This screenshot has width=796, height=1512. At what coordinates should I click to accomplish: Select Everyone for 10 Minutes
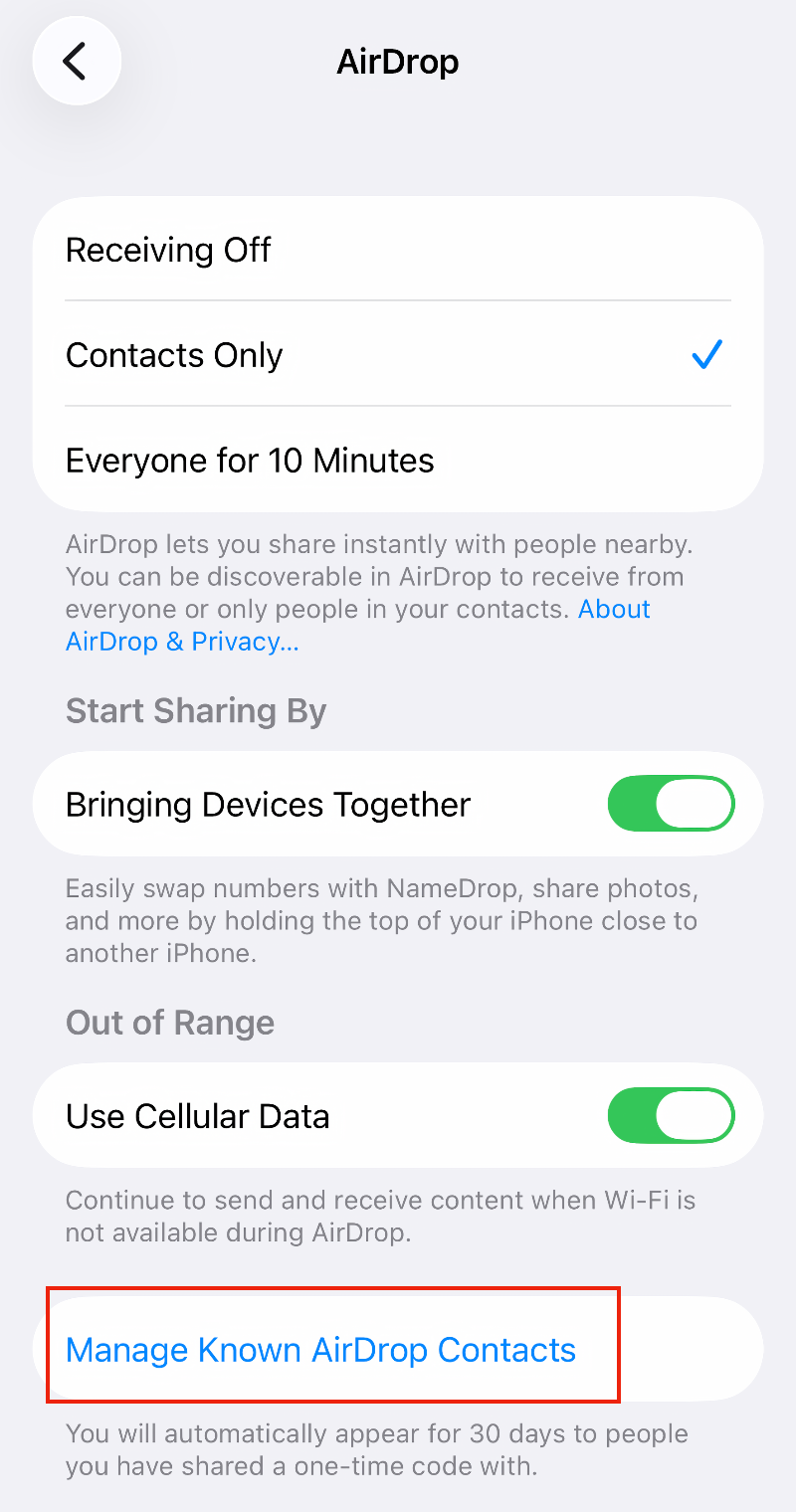pos(398,461)
